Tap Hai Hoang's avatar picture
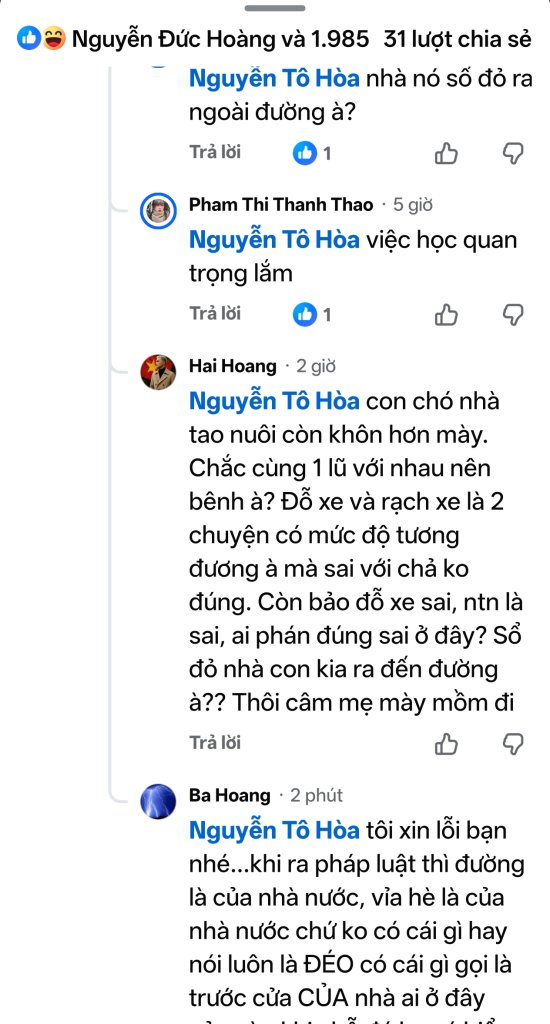 coord(158,372)
